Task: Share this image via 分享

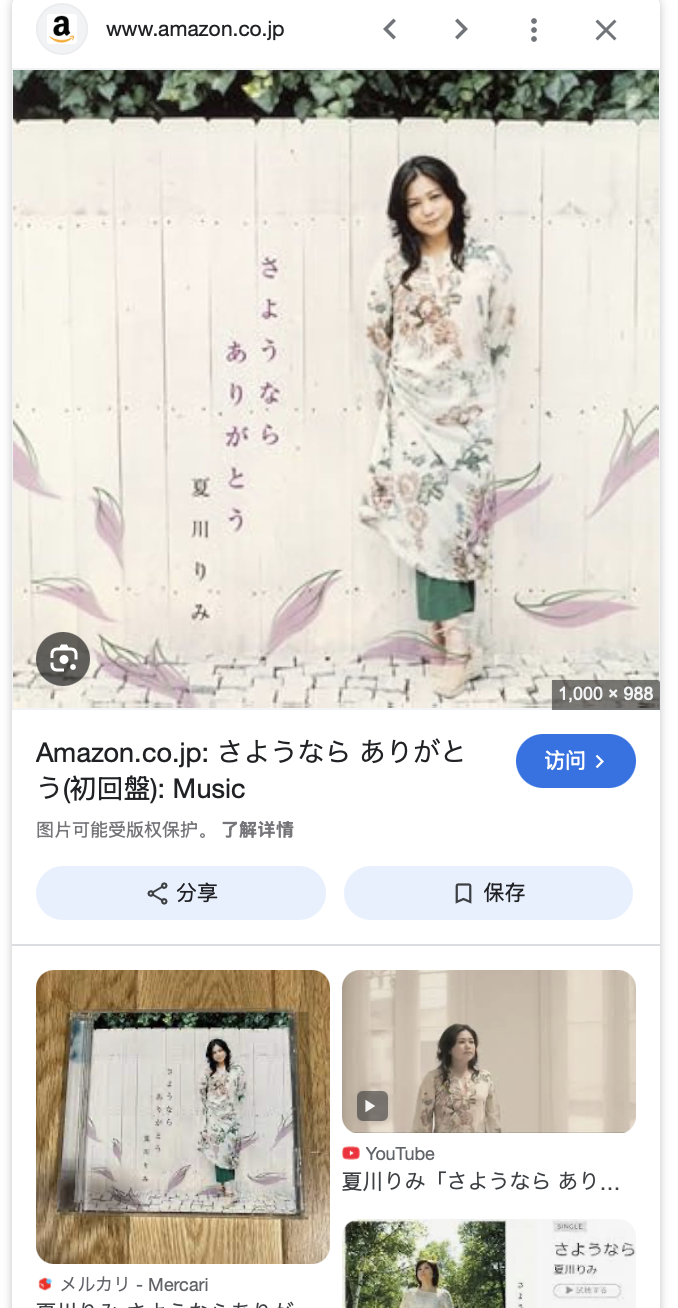Action: pos(181,893)
